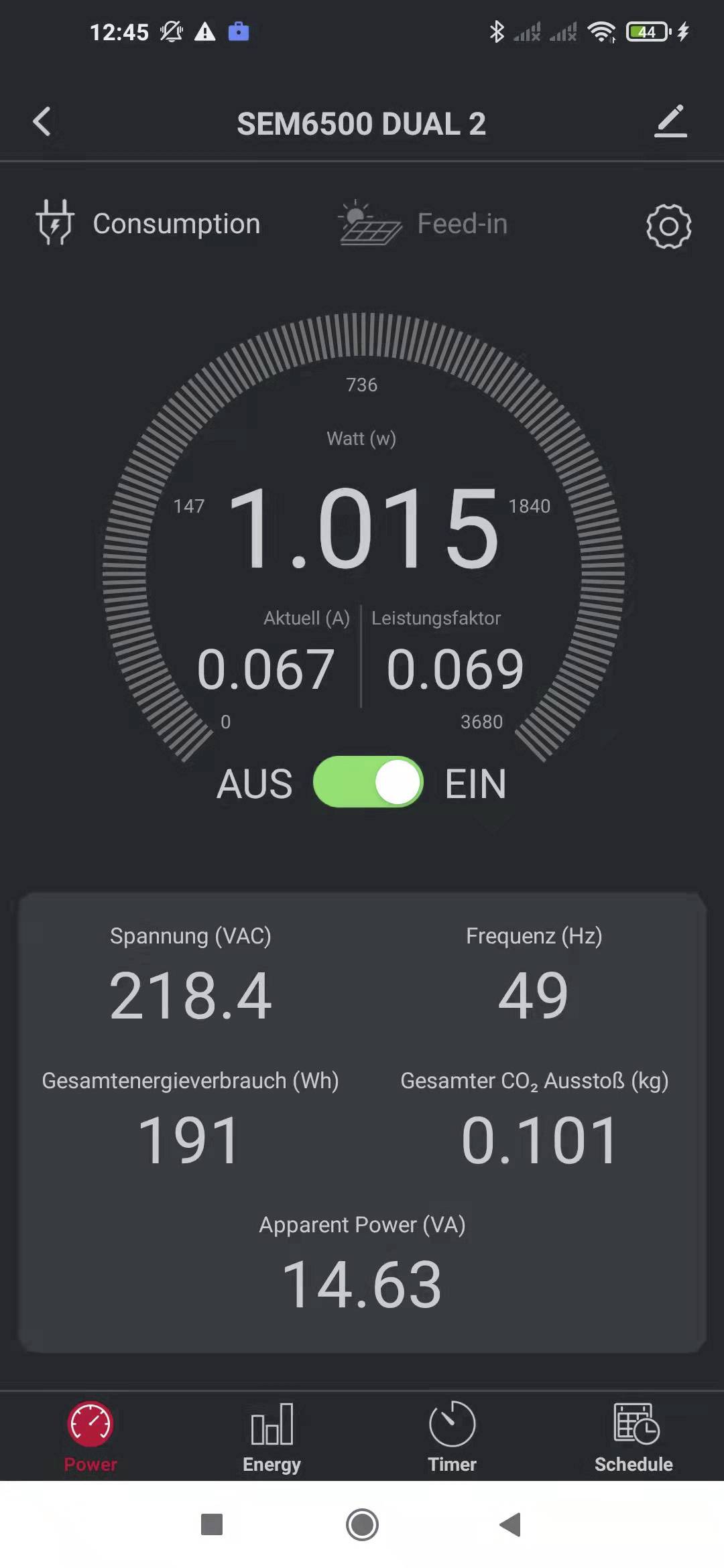Screen dimensions: 724x1568
Task: Enable Bluetooth from the status bar
Action: [497, 31]
